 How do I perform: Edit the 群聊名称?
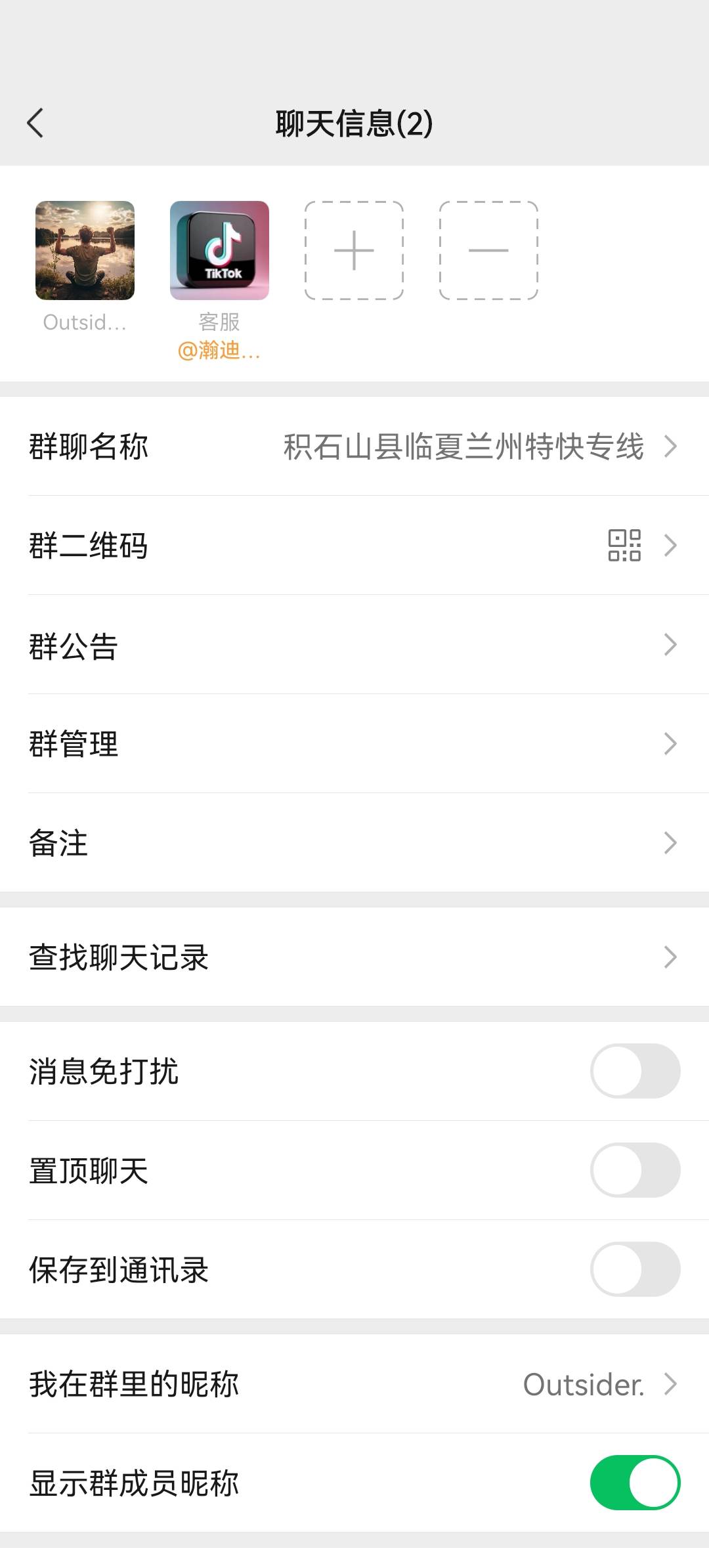tap(354, 446)
